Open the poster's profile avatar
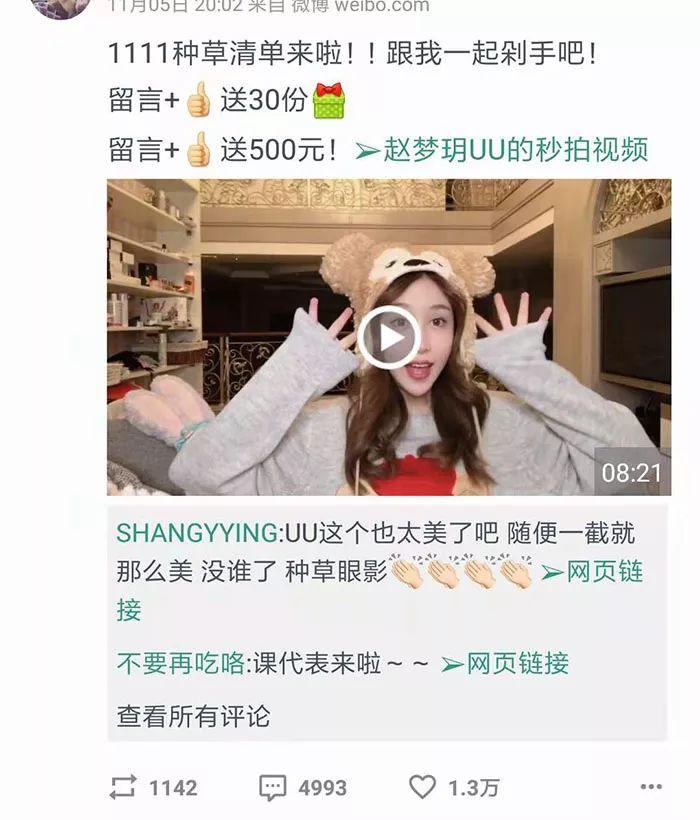This screenshot has height=820, width=700. pyautogui.click(x=60, y=6)
